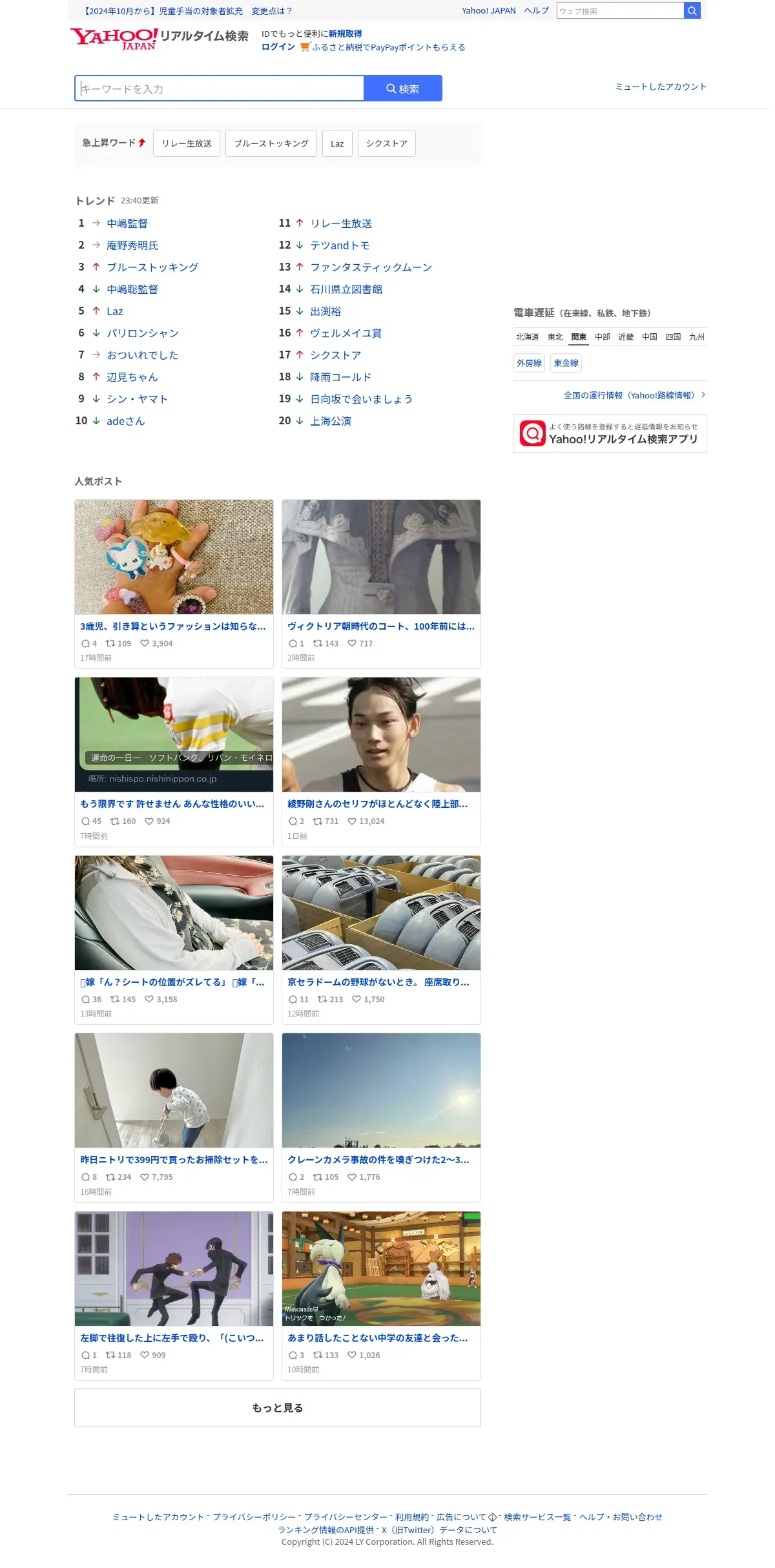The height and width of the screenshot is (1568, 775).
Task: Open trend number 1 中嶋監督
Action: (127, 223)
